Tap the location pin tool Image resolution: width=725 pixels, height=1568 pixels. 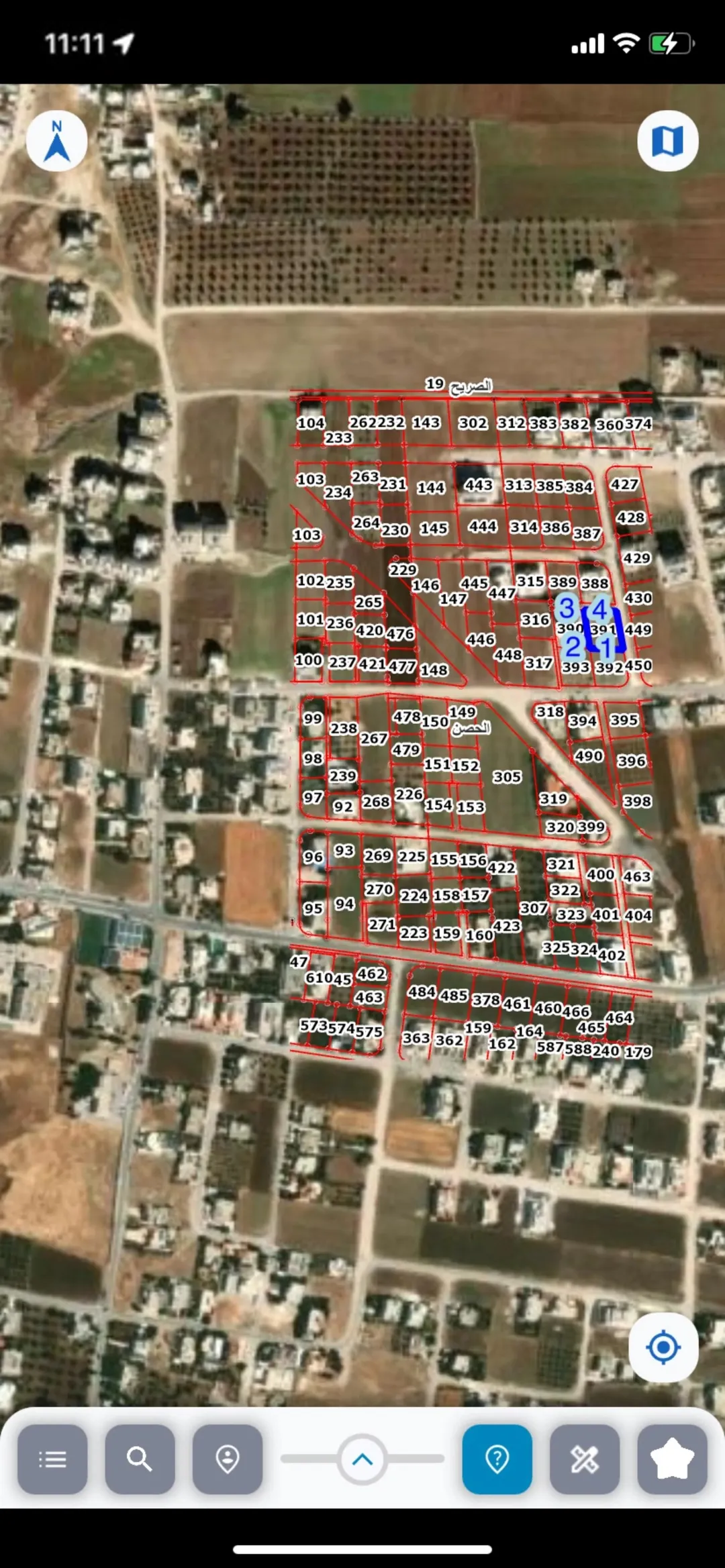click(228, 1459)
